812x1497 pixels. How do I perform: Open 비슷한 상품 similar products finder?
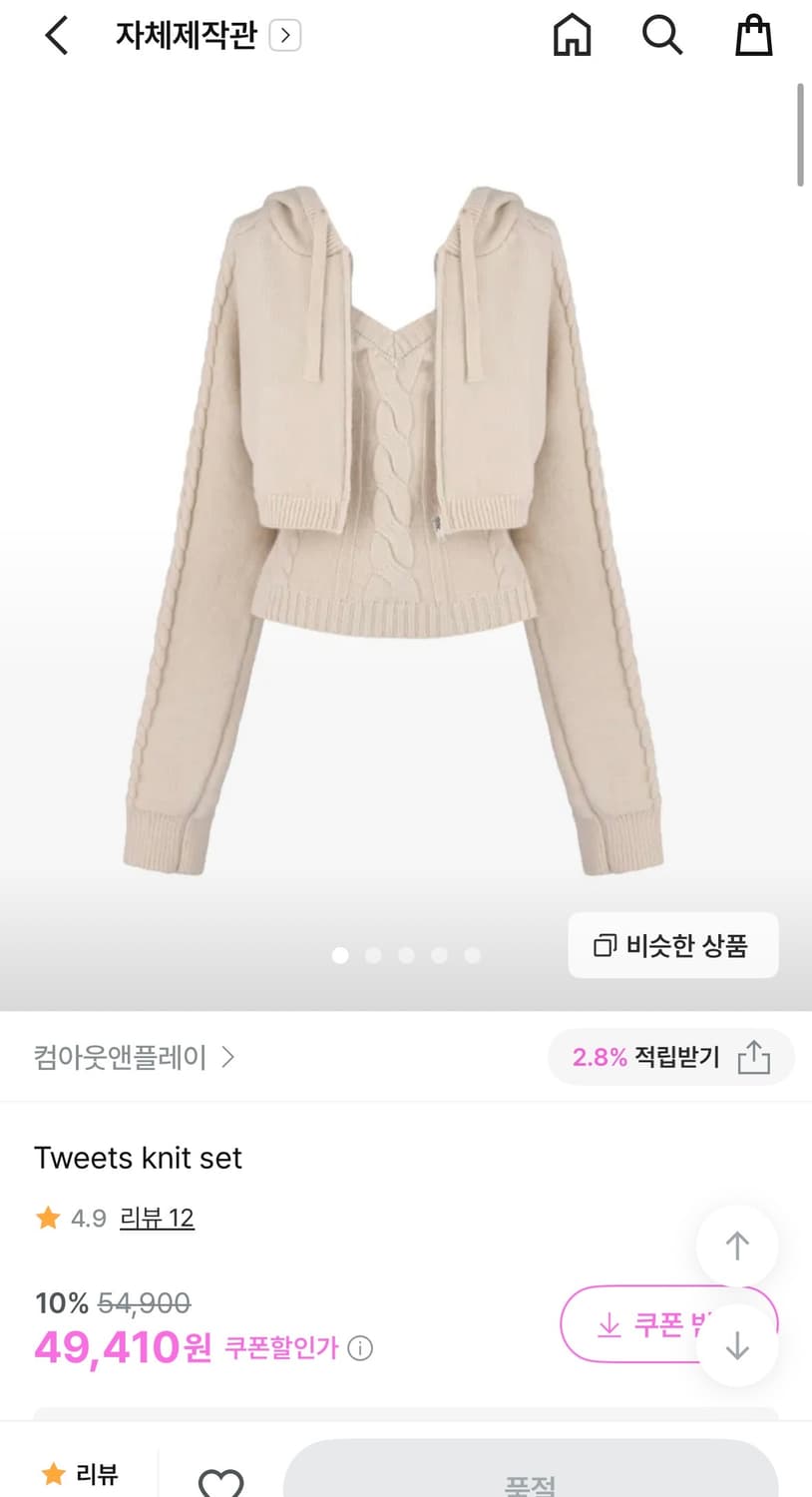pos(673,944)
